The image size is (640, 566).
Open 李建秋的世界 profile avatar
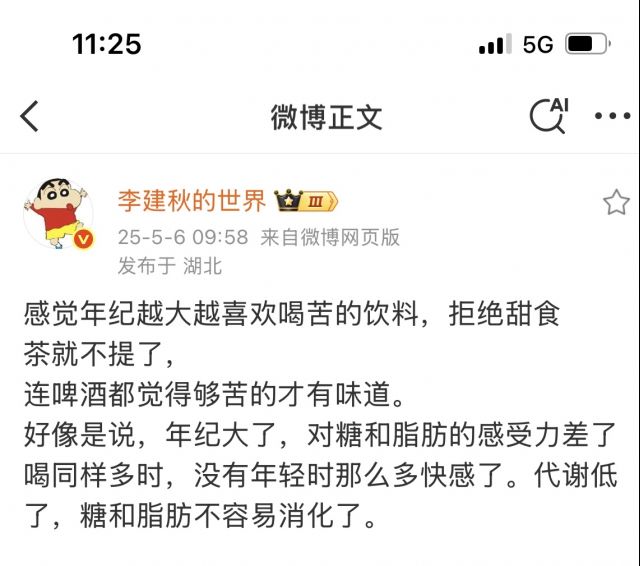tap(58, 216)
